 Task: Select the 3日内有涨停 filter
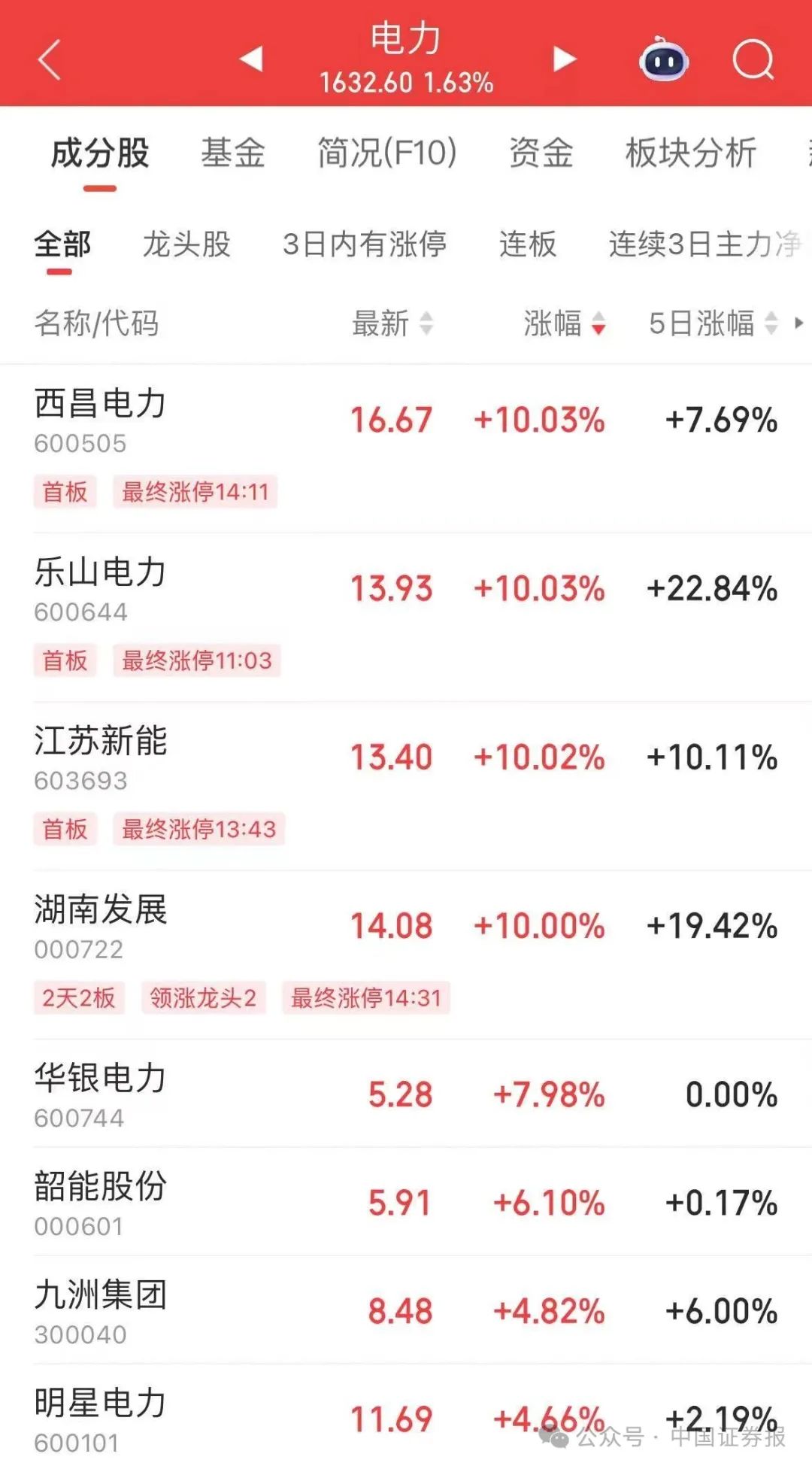click(365, 244)
